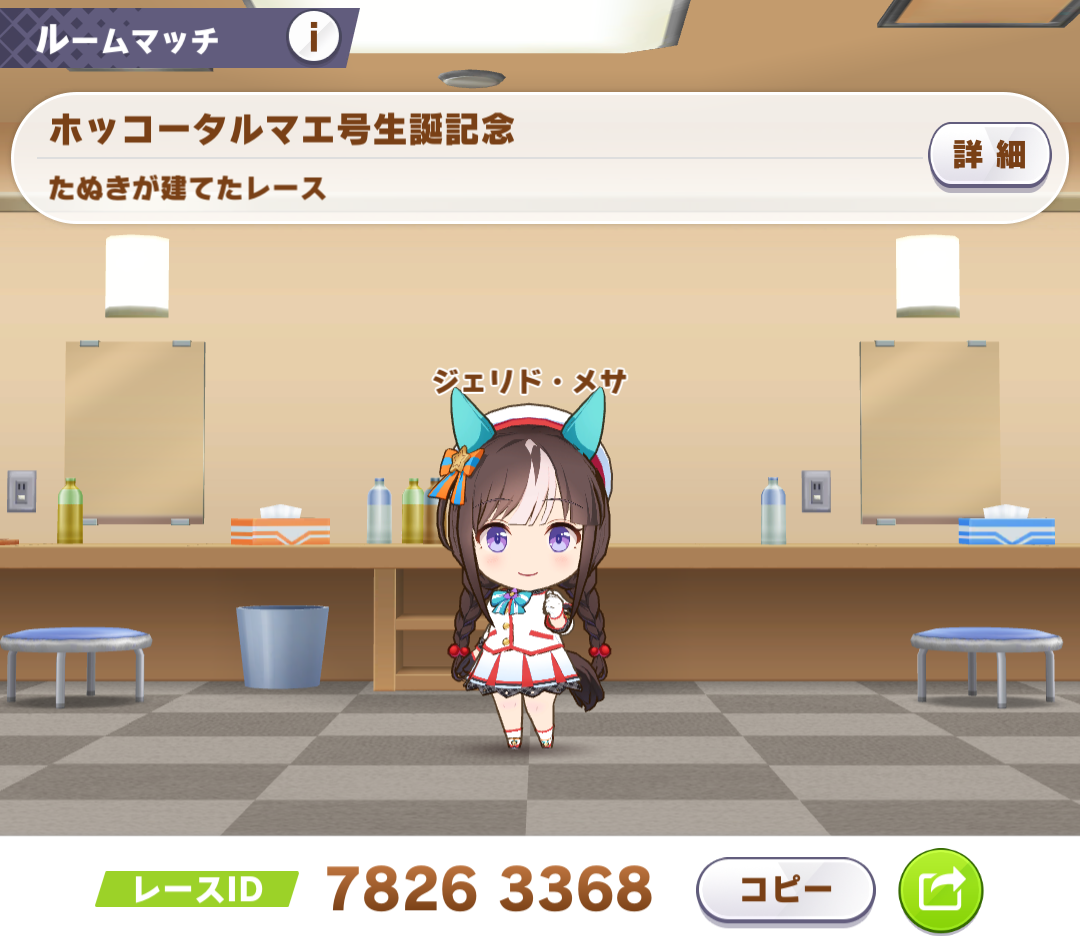Share the race via the green icon
Screen dimensions: 1080x943
coord(940,891)
